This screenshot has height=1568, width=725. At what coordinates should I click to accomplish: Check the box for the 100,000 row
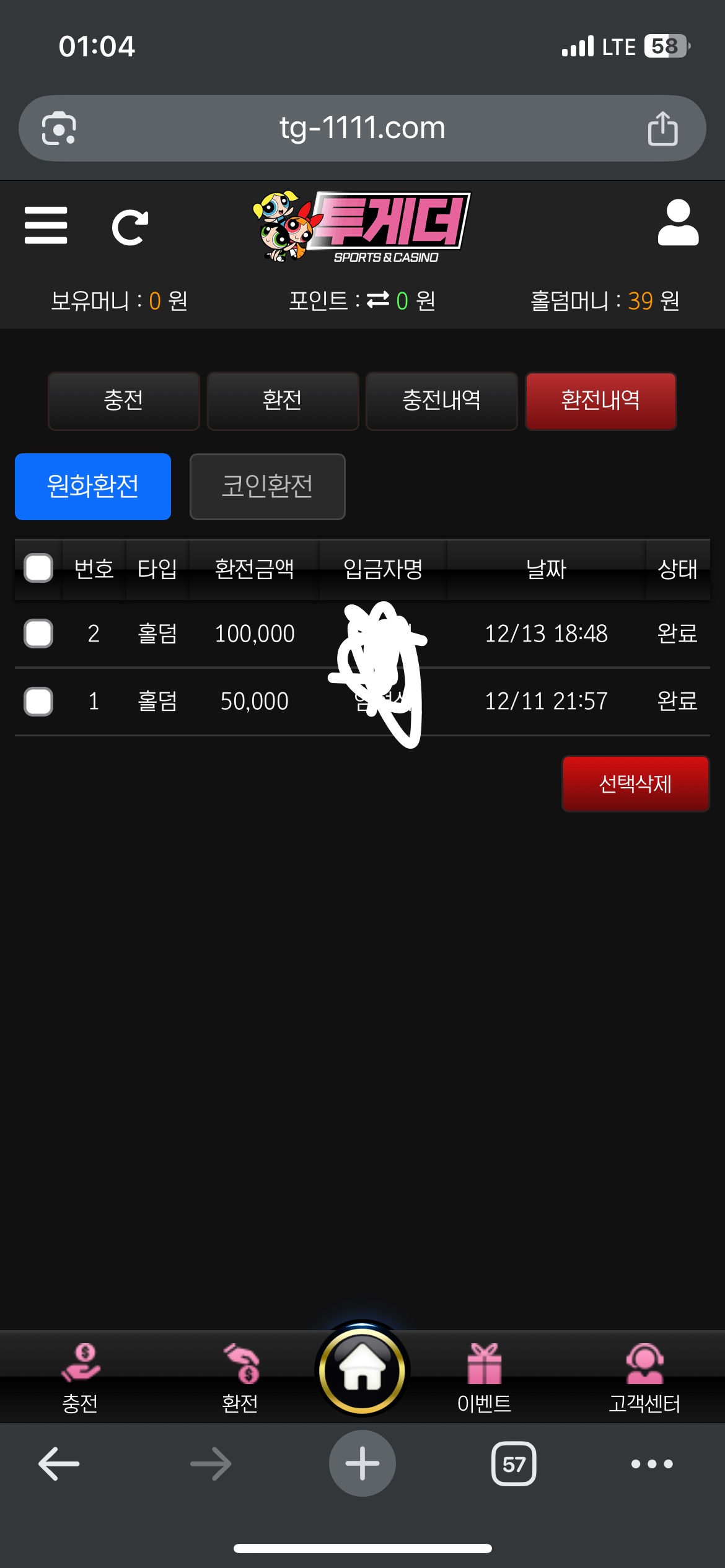click(x=38, y=634)
